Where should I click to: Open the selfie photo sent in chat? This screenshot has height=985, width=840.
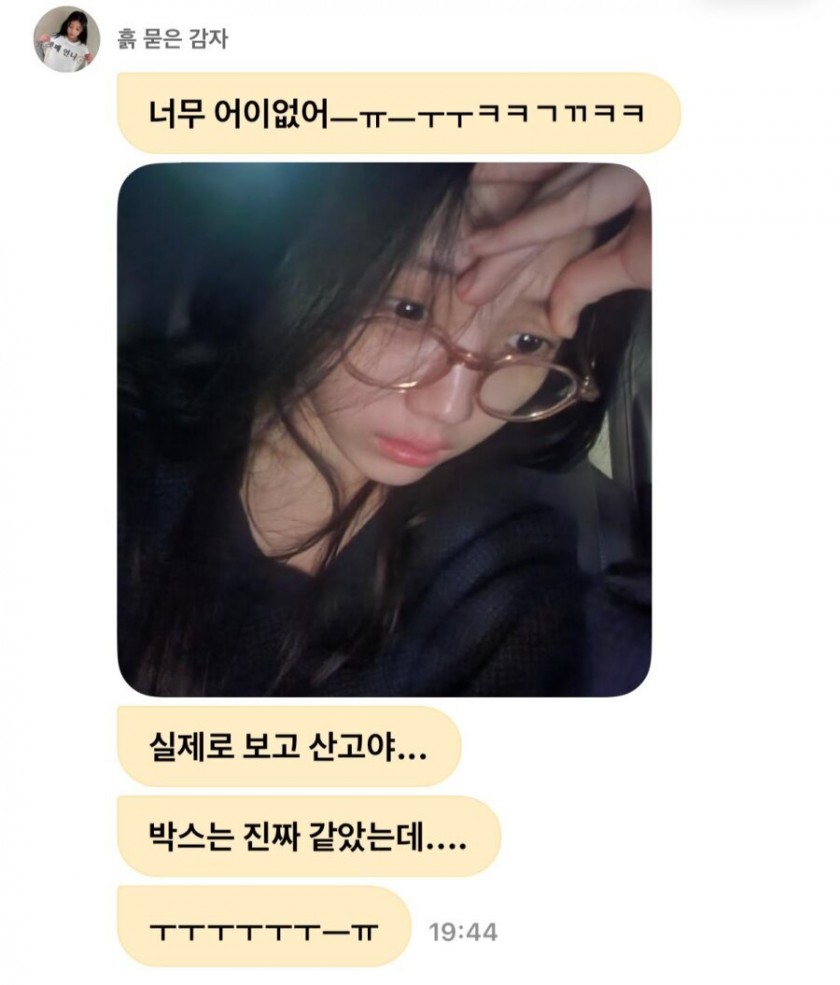384,429
